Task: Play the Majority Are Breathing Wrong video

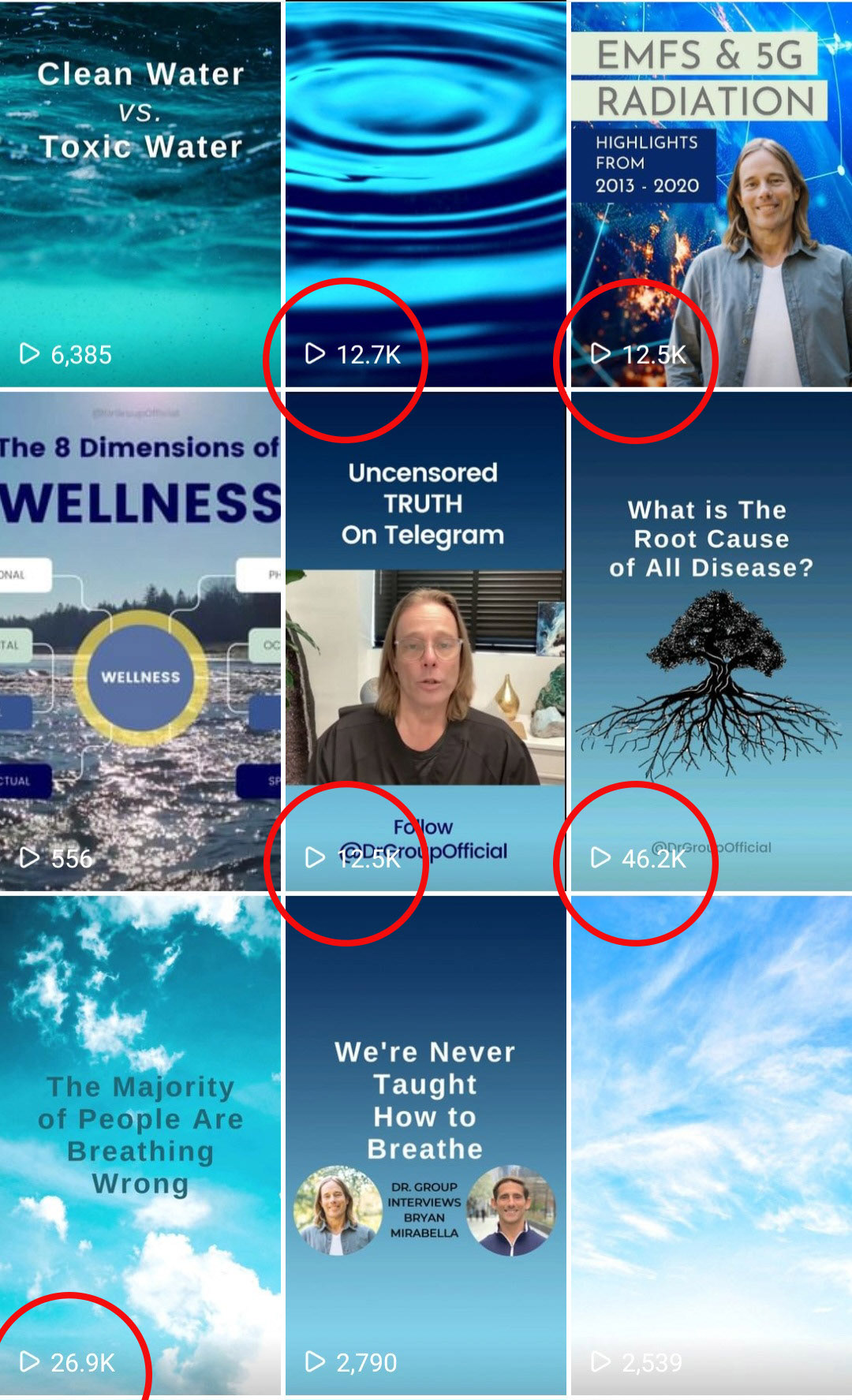Action: tap(140, 1145)
